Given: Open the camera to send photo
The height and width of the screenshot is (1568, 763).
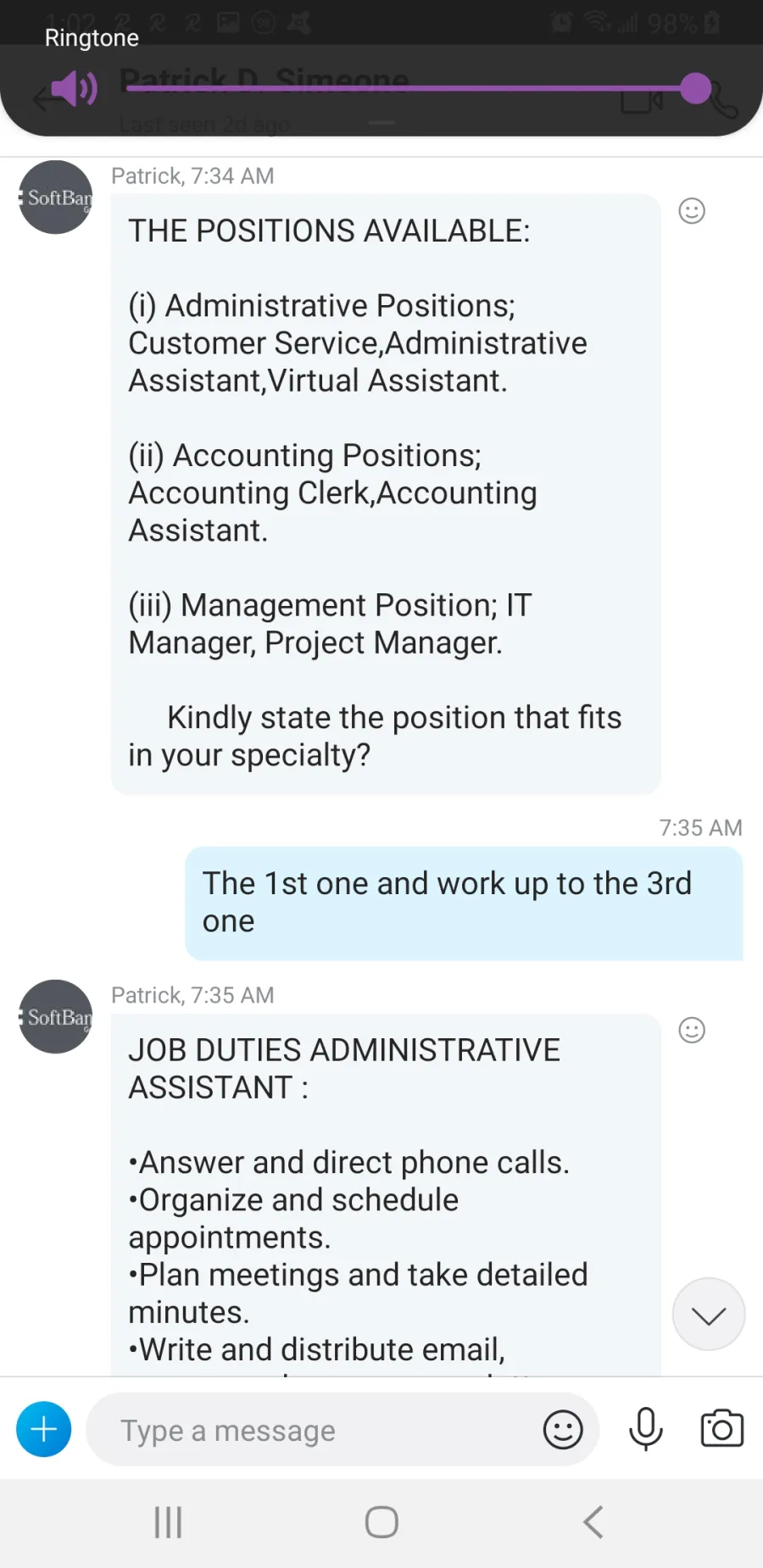Looking at the screenshot, I should pos(722,1429).
